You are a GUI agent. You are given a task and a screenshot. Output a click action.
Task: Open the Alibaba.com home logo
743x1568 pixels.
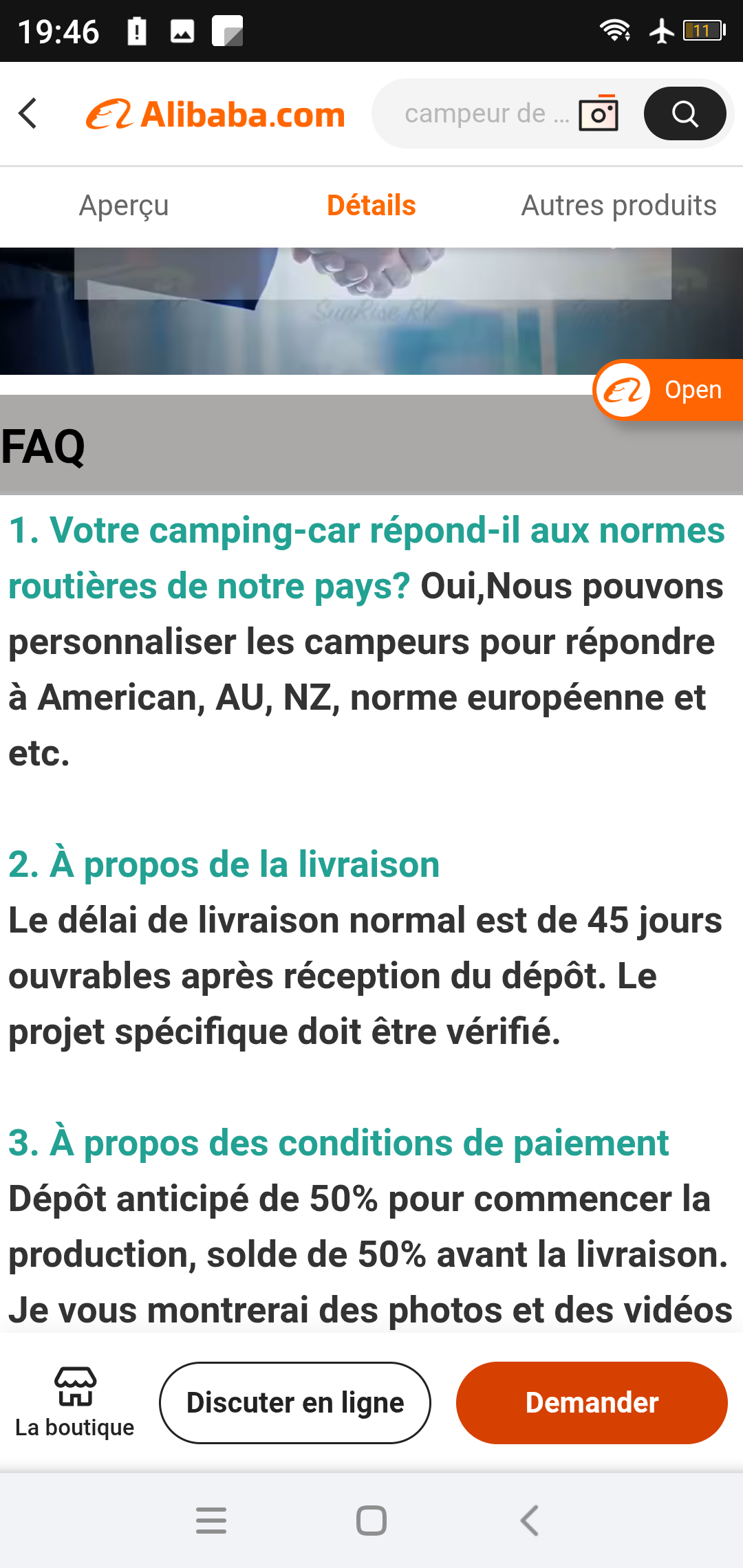pos(215,114)
